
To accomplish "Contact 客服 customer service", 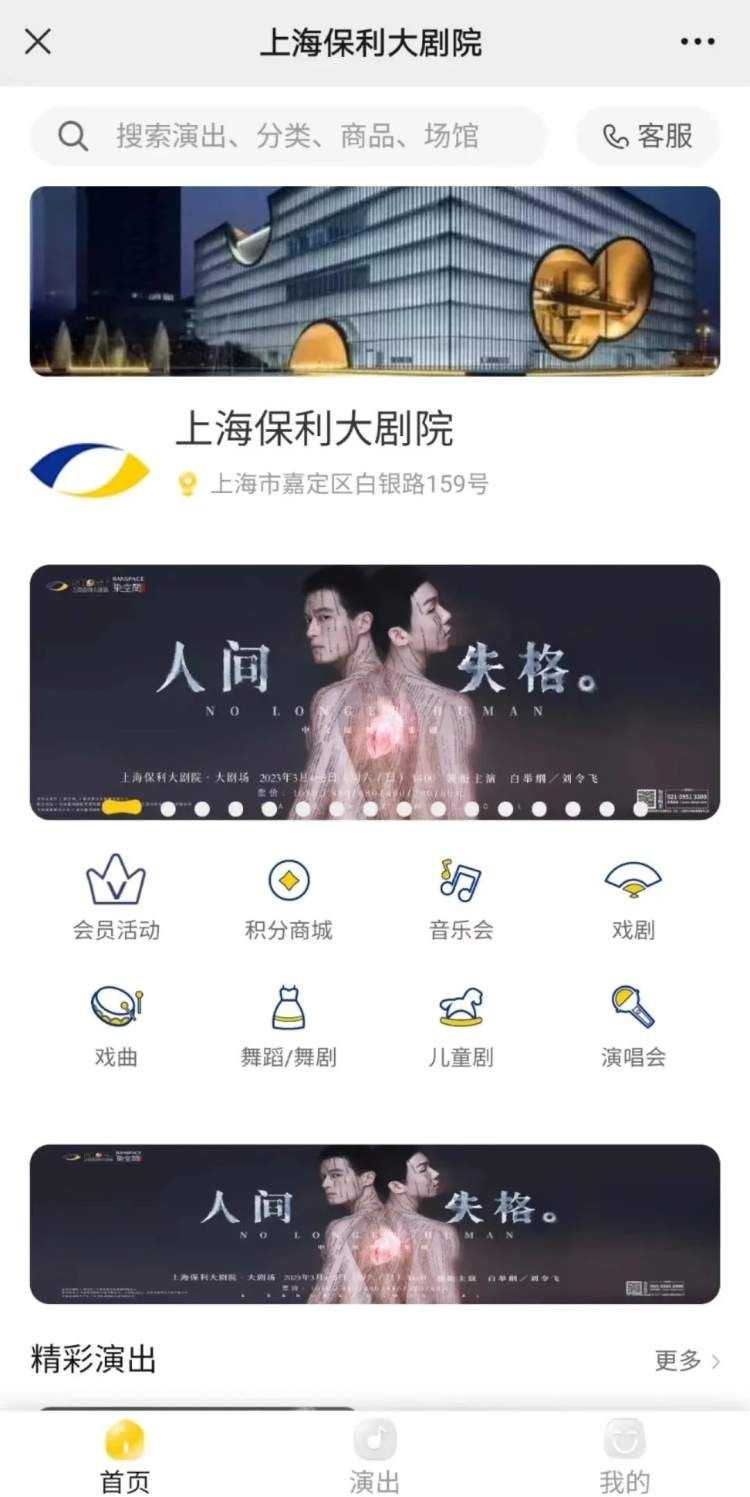I will (648, 136).
